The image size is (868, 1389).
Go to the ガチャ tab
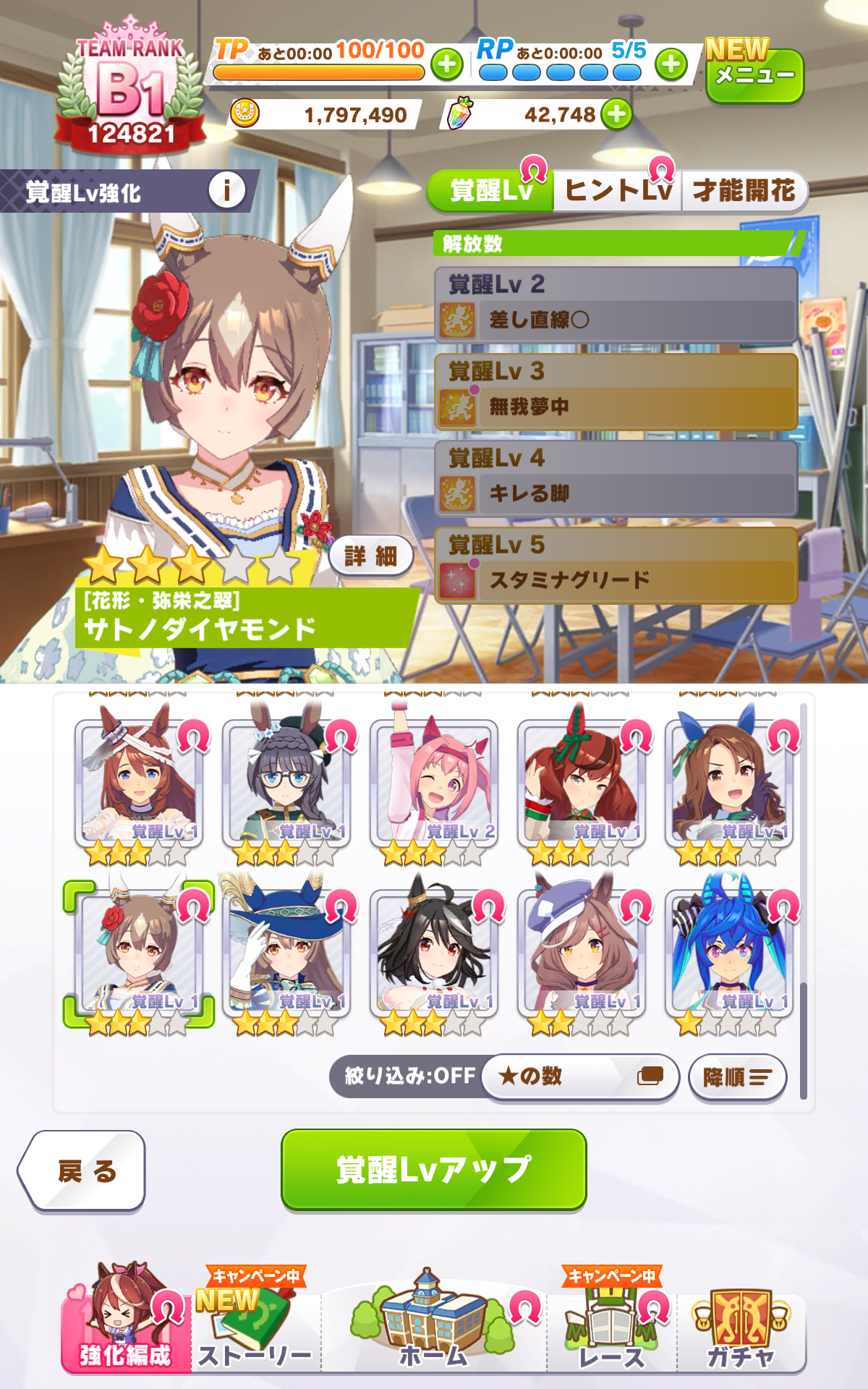pyautogui.click(x=741, y=1331)
